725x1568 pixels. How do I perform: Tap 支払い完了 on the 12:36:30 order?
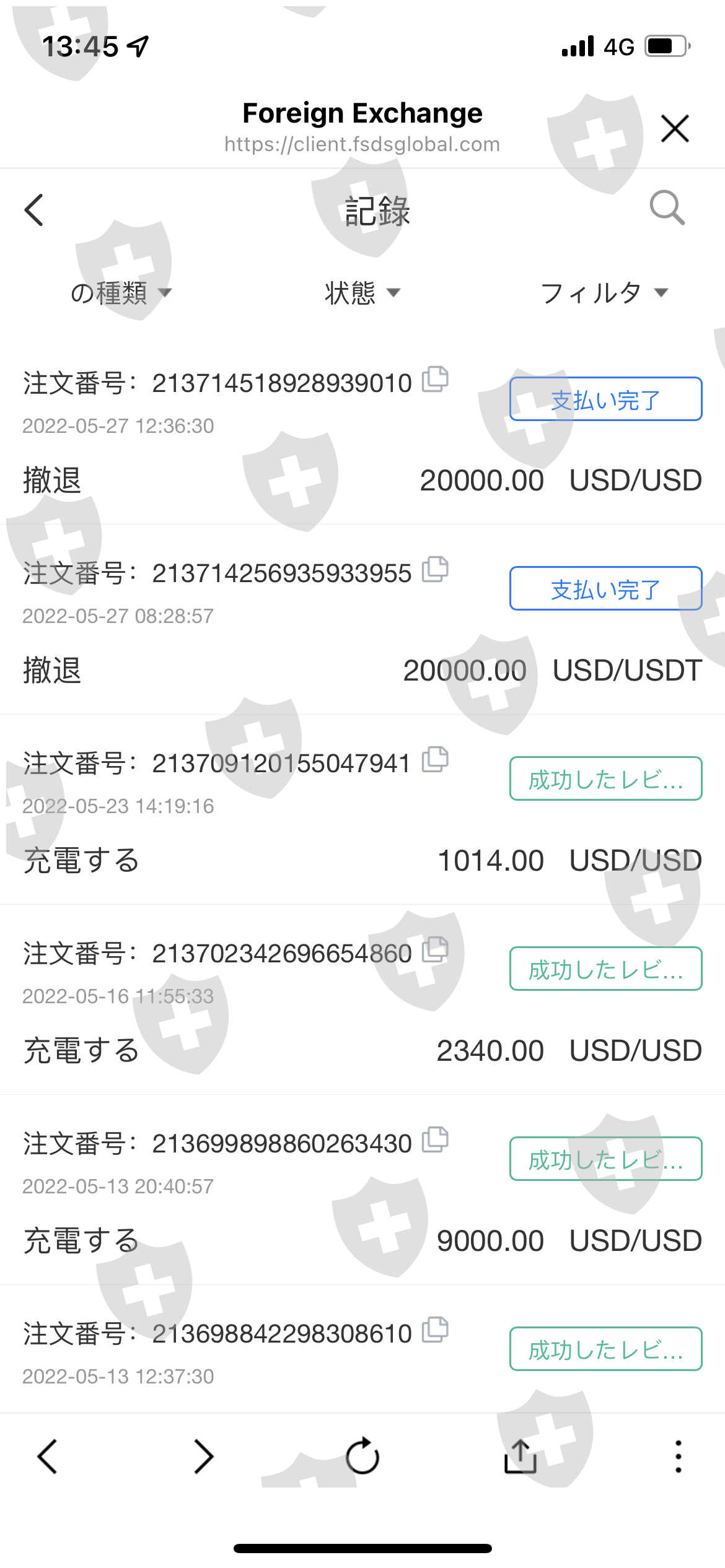pos(605,399)
